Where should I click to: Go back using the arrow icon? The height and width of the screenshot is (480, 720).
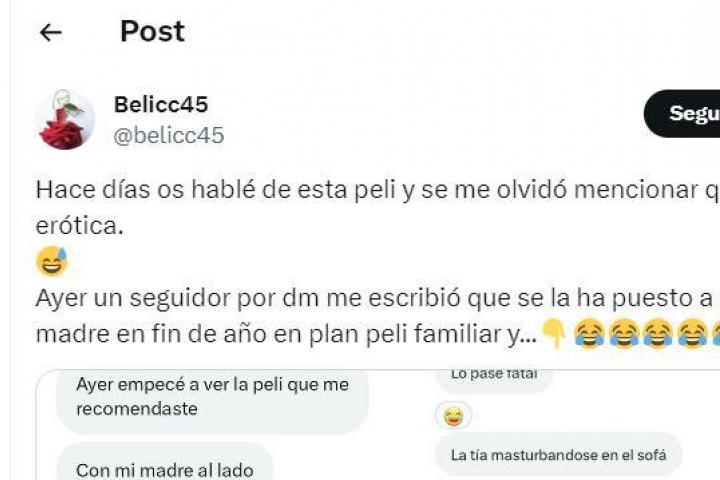(x=50, y=33)
